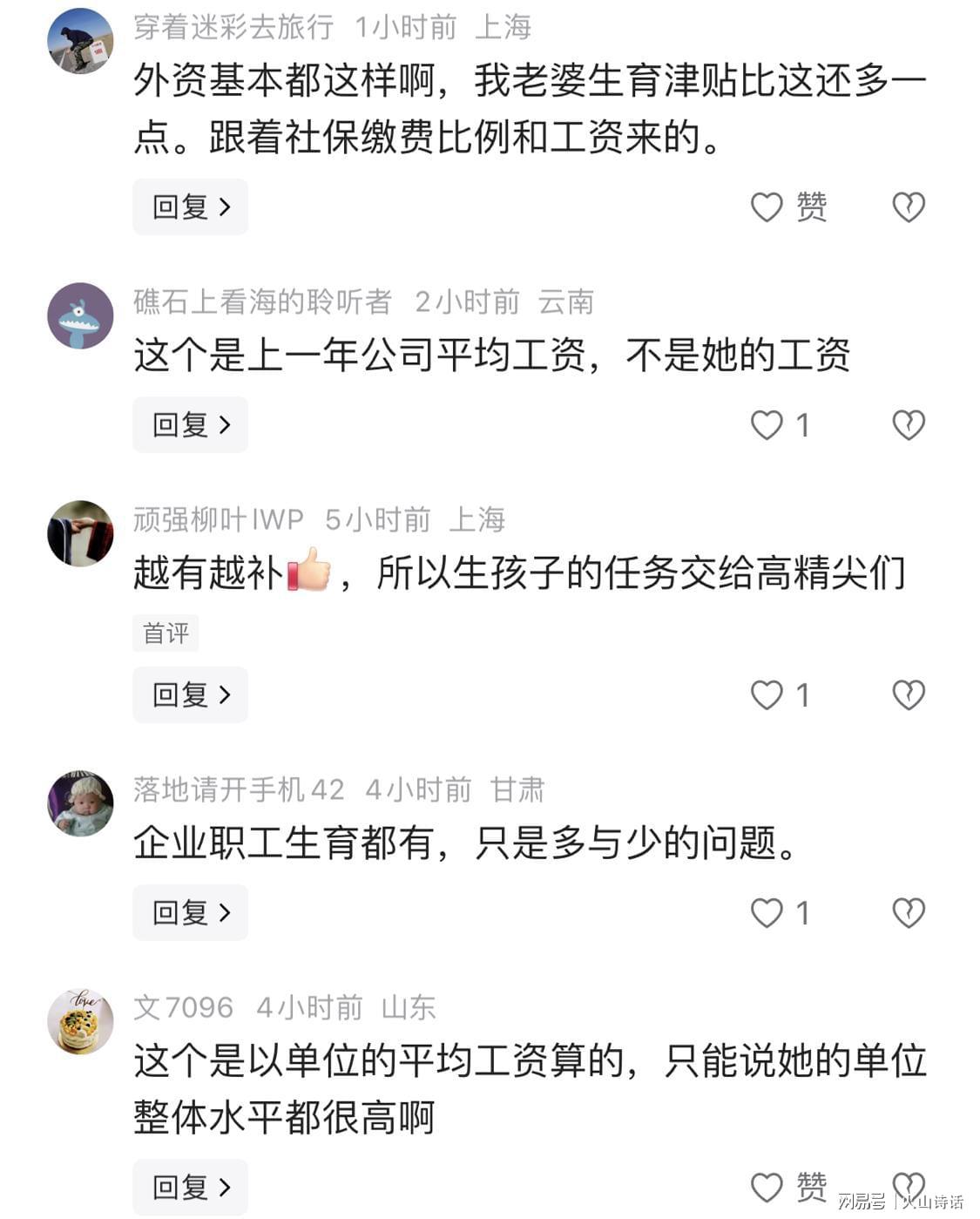This screenshot has width=980, height=1219.
Task: View 礁石上看海的聆听者's avatar profile
Action: pyautogui.click(x=80, y=315)
